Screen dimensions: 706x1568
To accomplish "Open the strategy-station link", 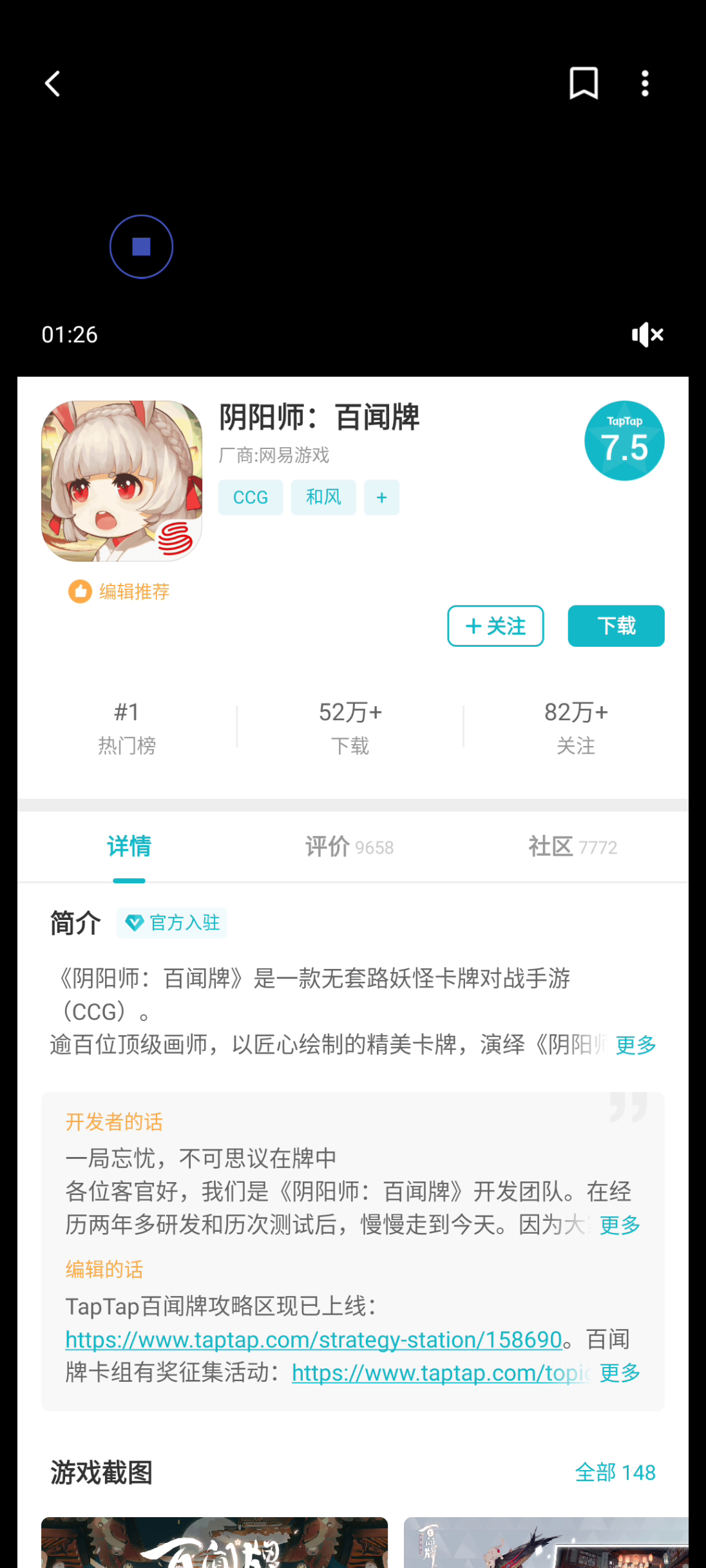I will [314, 1340].
